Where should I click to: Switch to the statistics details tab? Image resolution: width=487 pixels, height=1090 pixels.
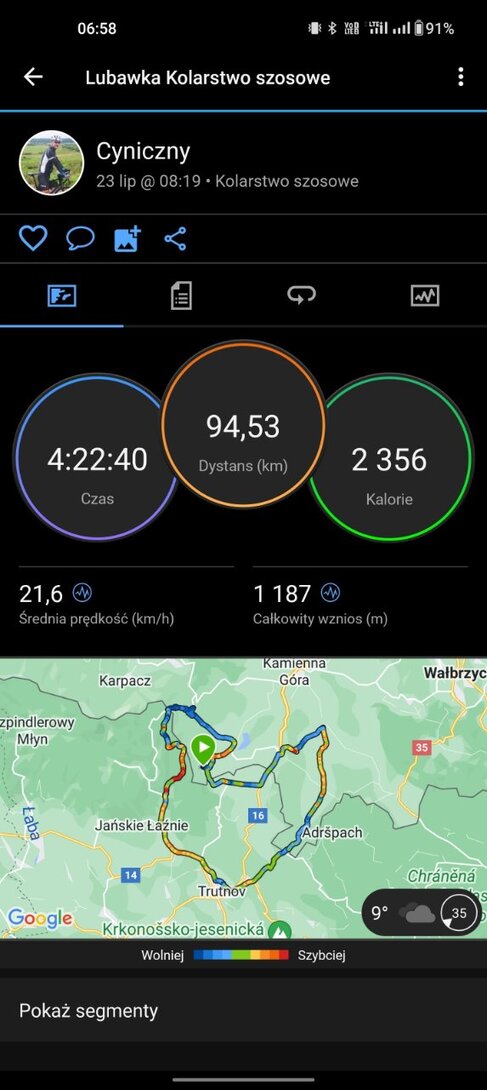pyautogui.click(x=181, y=296)
